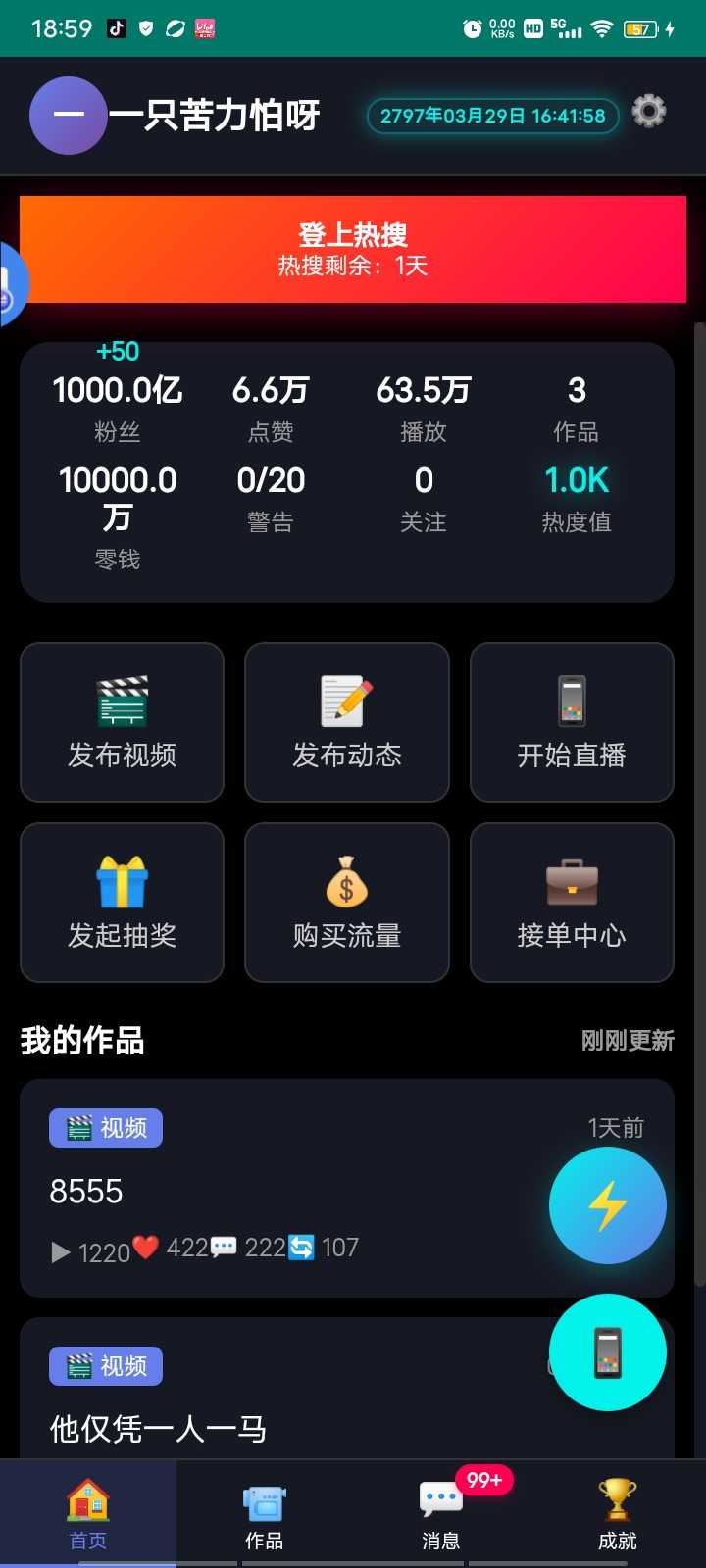
Task: Open the settings gear icon
Action: [648, 112]
